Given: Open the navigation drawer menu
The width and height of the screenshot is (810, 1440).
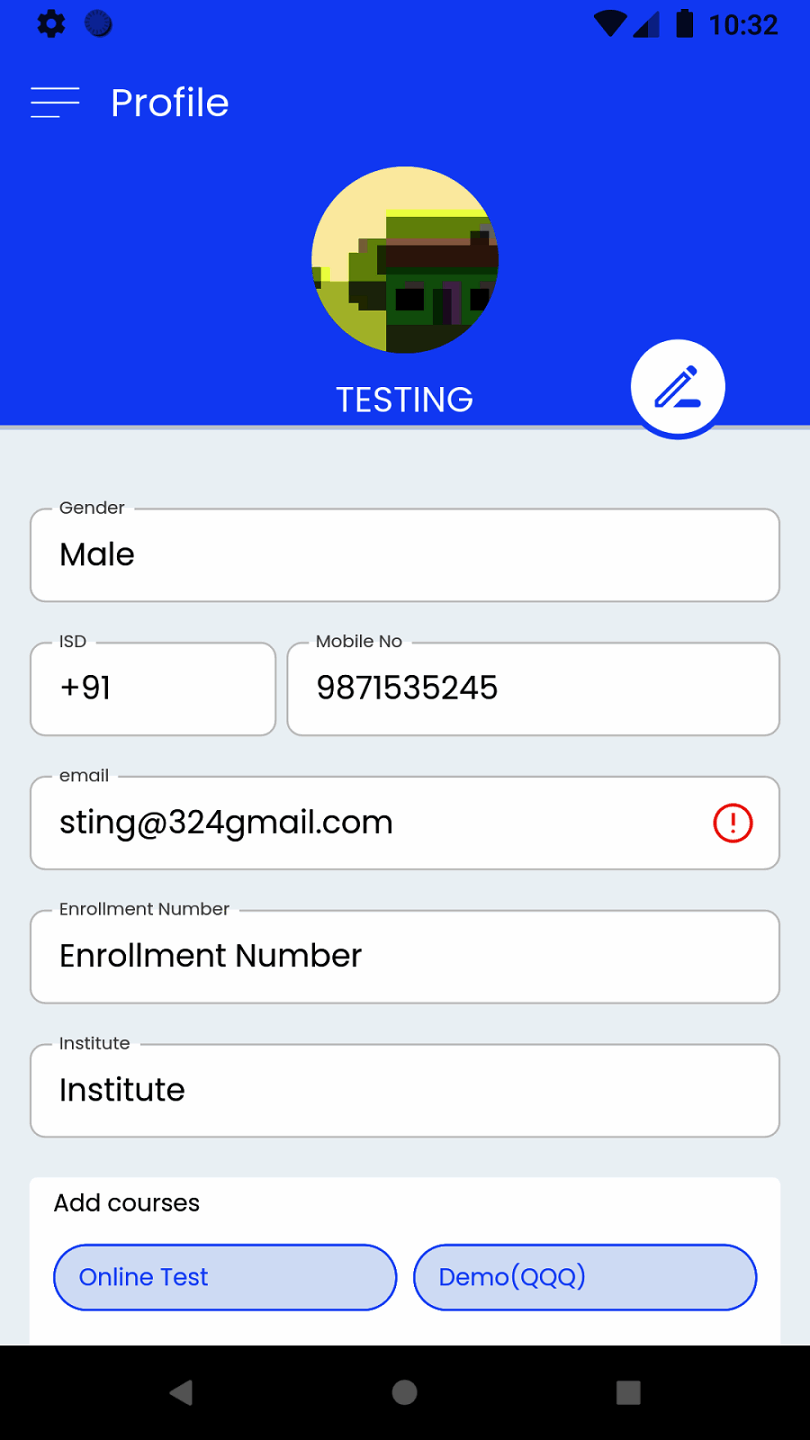Looking at the screenshot, I should pos(55,103).
